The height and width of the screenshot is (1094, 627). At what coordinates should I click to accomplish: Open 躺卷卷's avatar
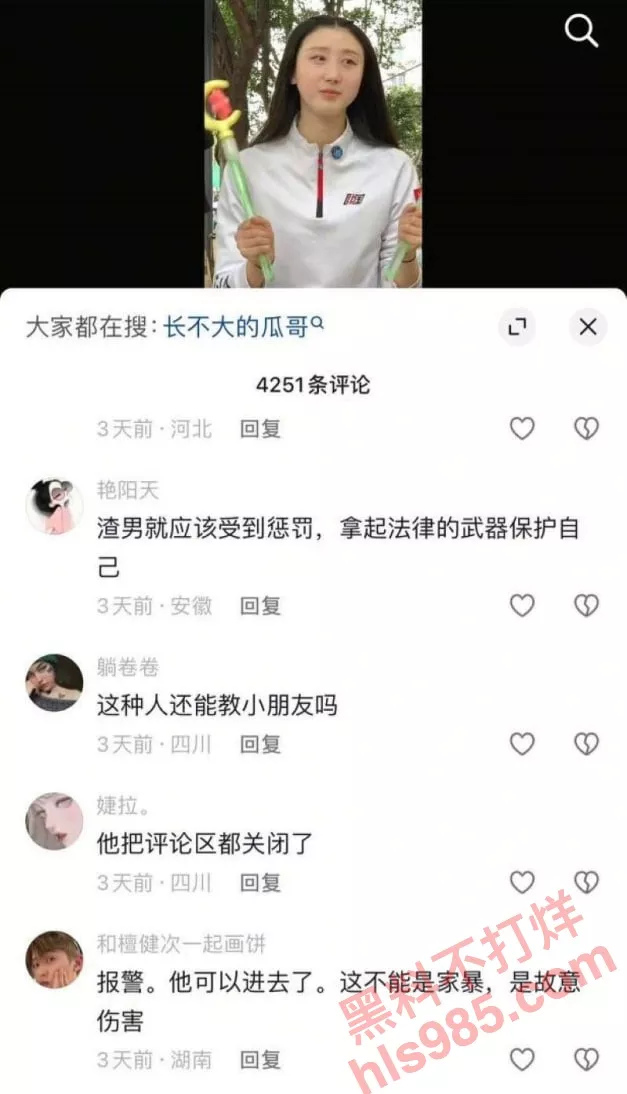(x=53, y=683)
